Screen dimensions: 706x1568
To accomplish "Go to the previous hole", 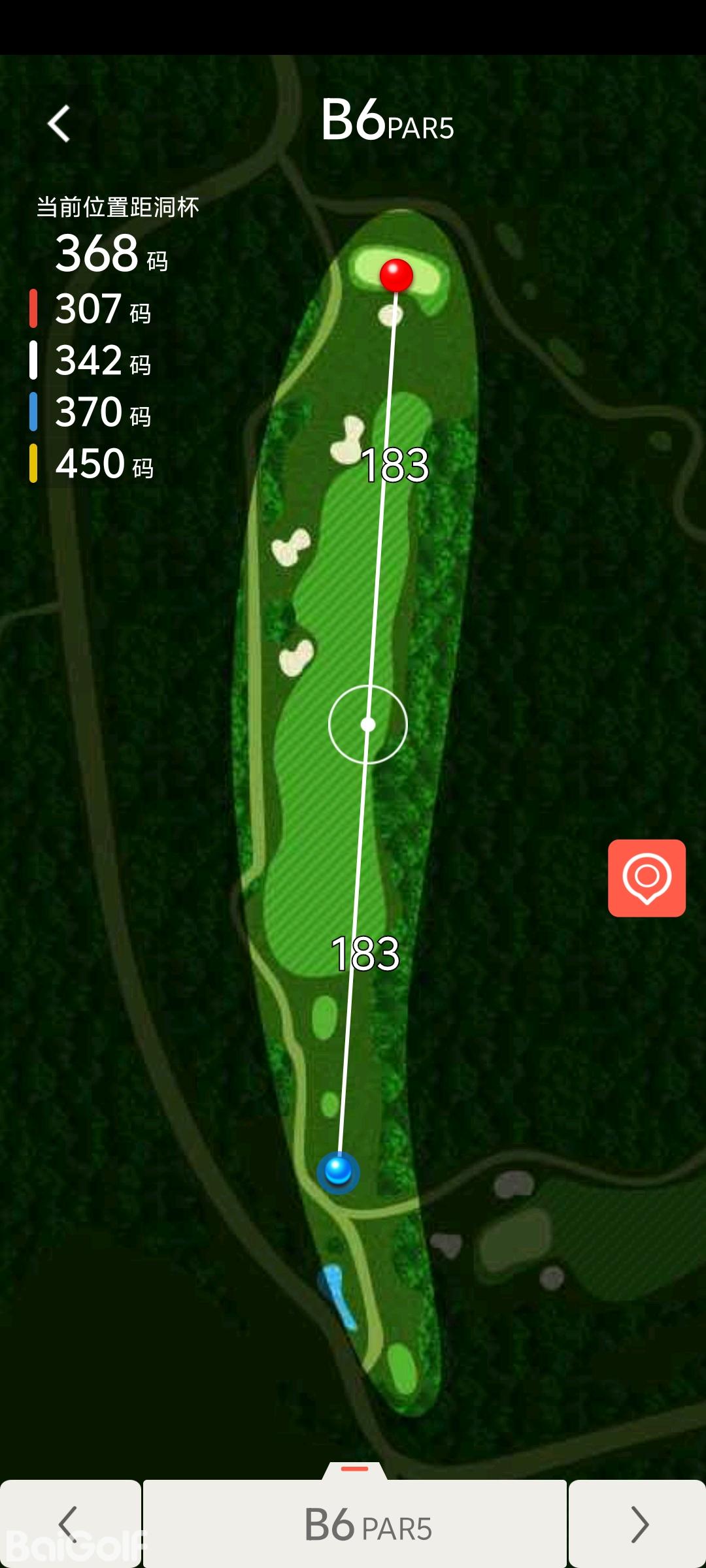I will (x=69, y=1524).
